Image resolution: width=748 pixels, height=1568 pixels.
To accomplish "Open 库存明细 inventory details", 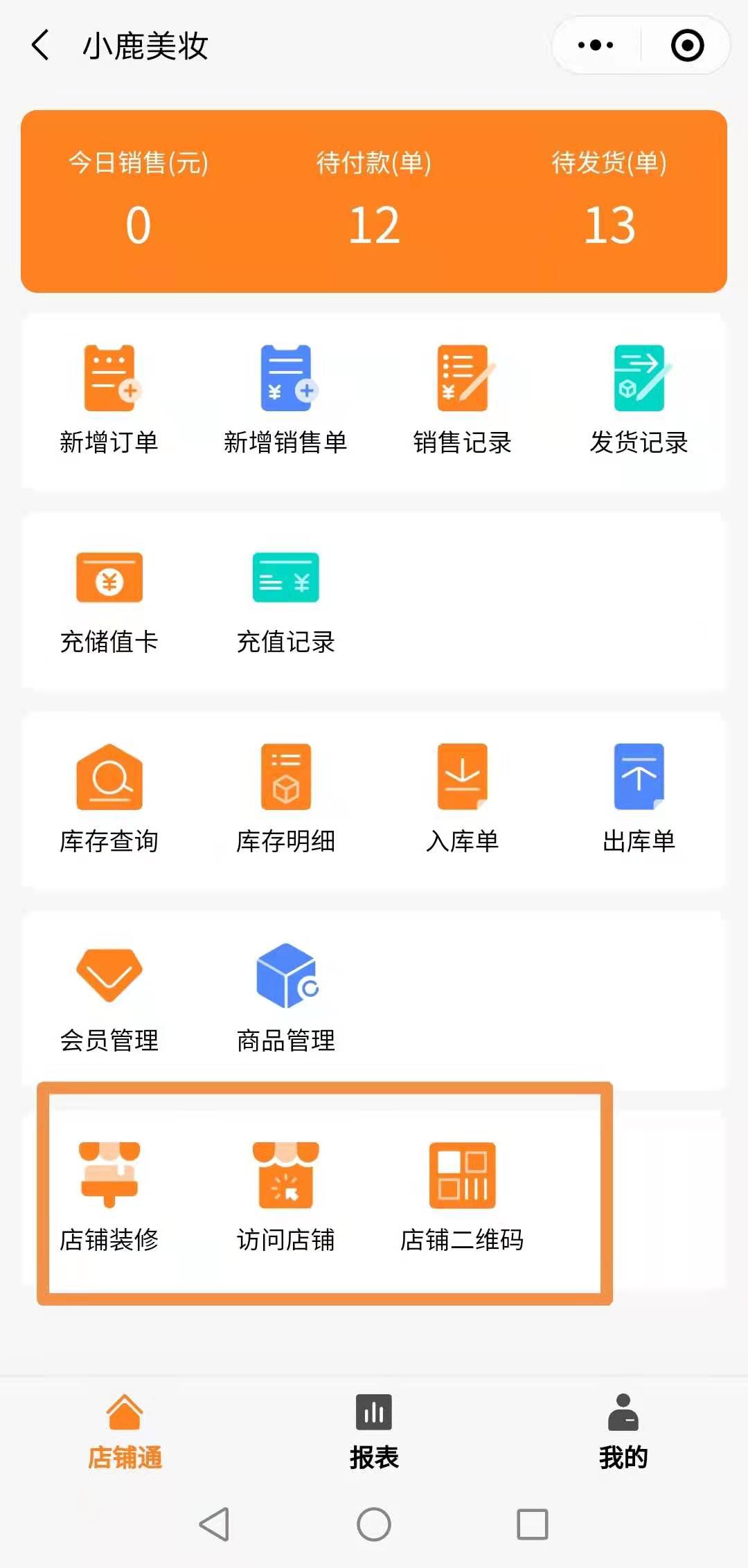I will tap(285, 799).
